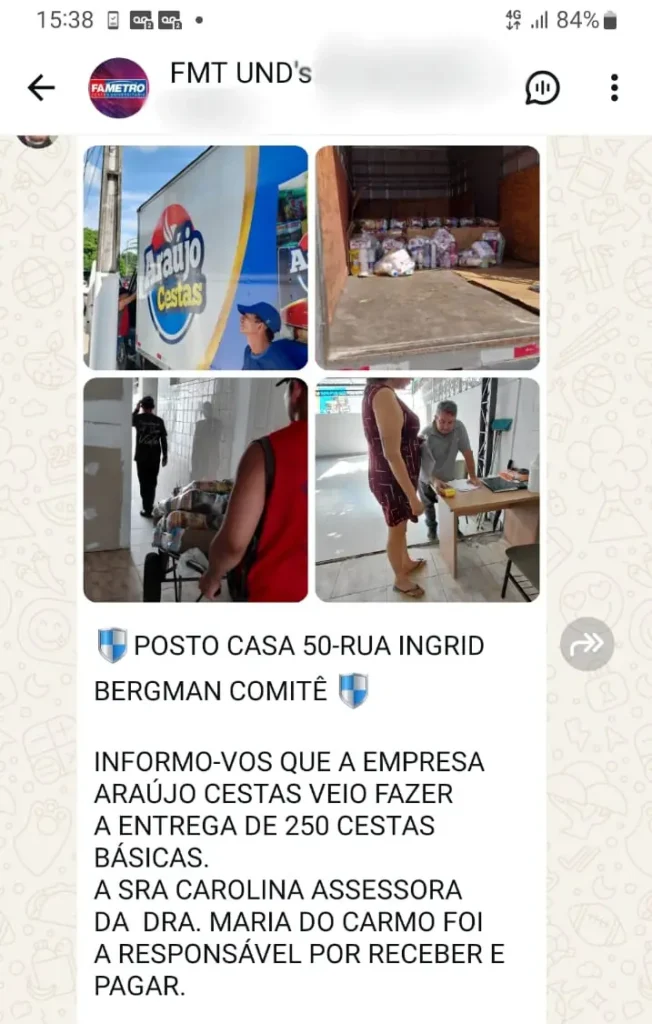Open the photo of man in red vest
The width and height of the screenshot is (652, 1024).
(196, 489)
